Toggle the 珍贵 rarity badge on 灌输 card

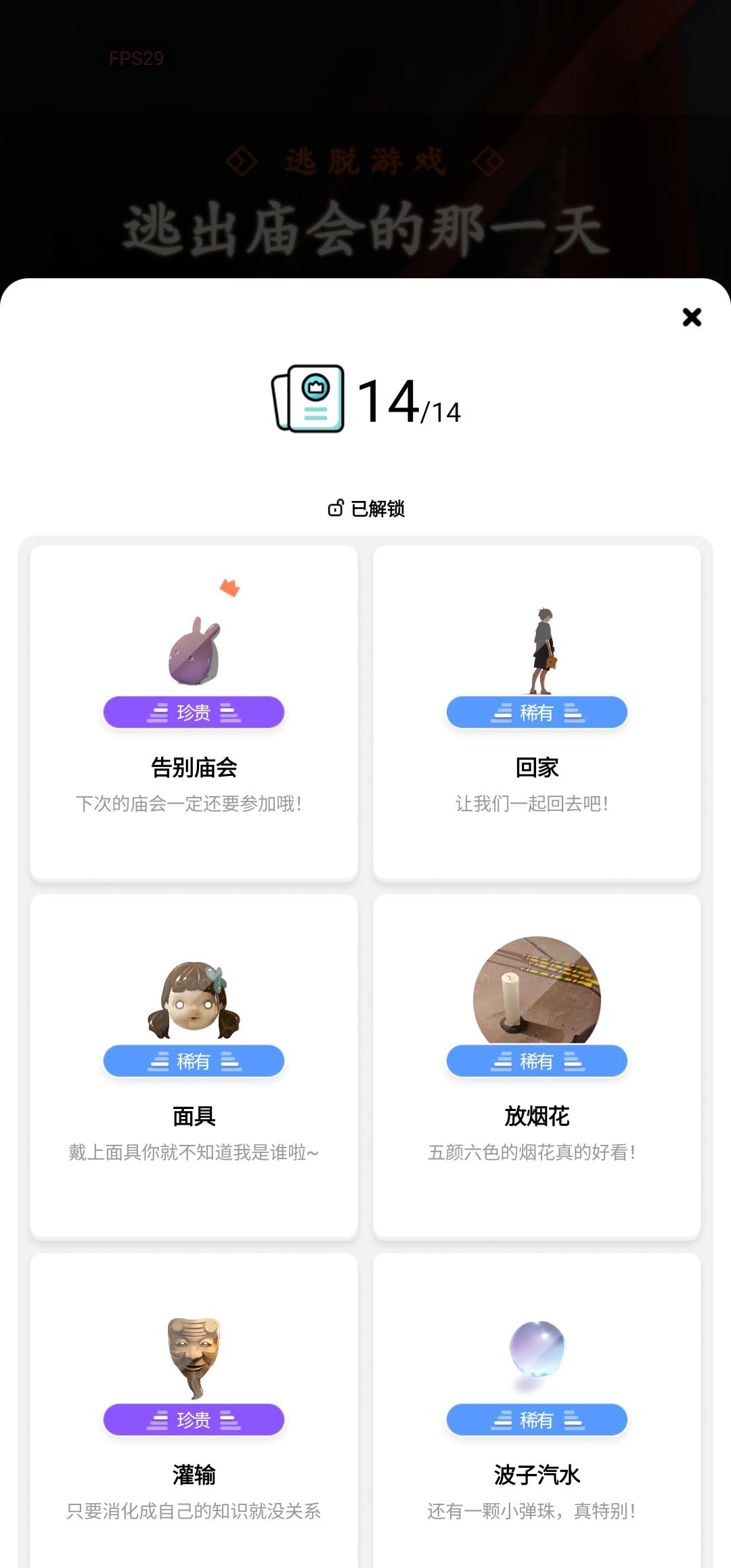(195, 1420)
